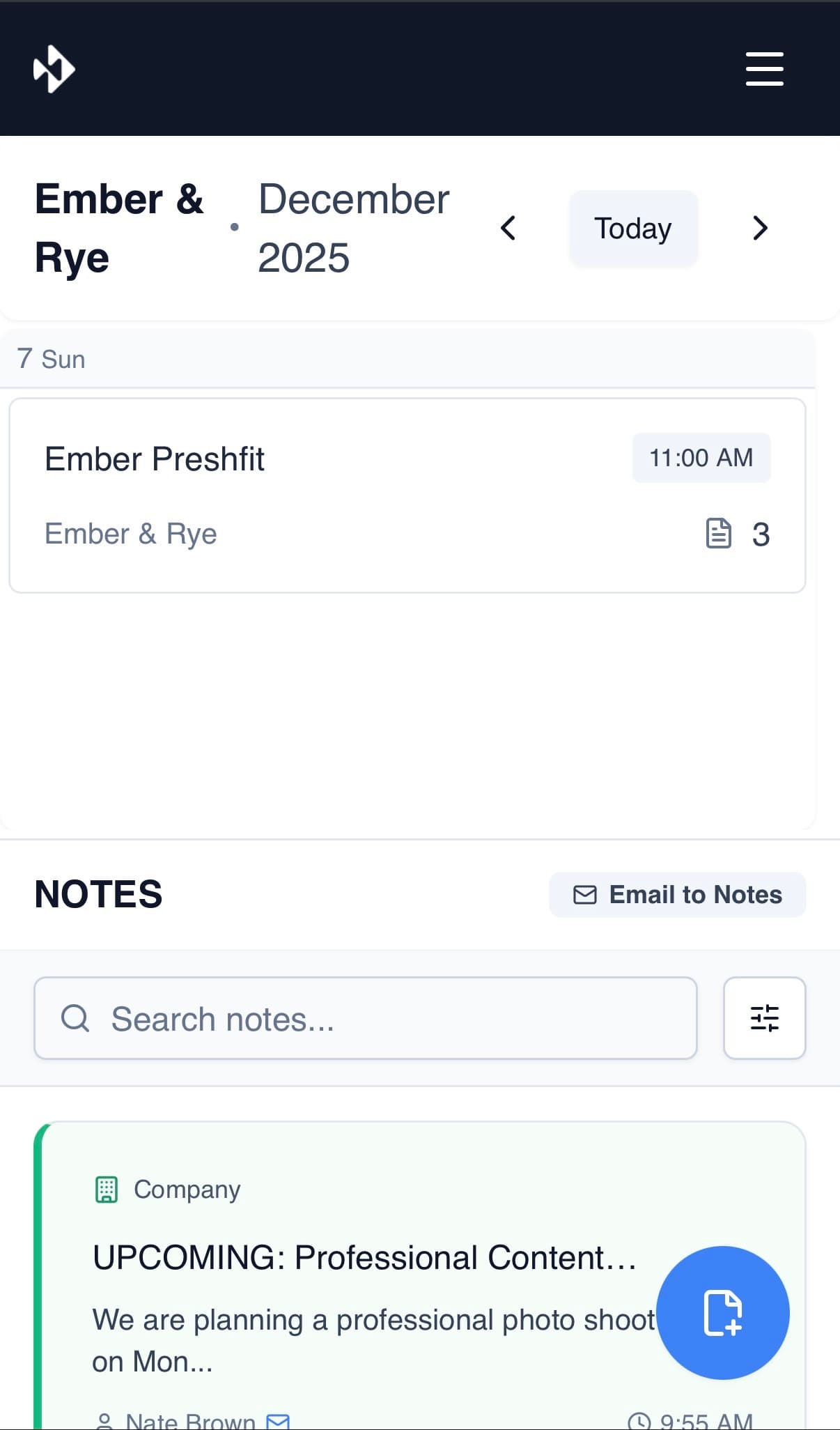Select the 11:00 AM time chip

click(701, 458)
